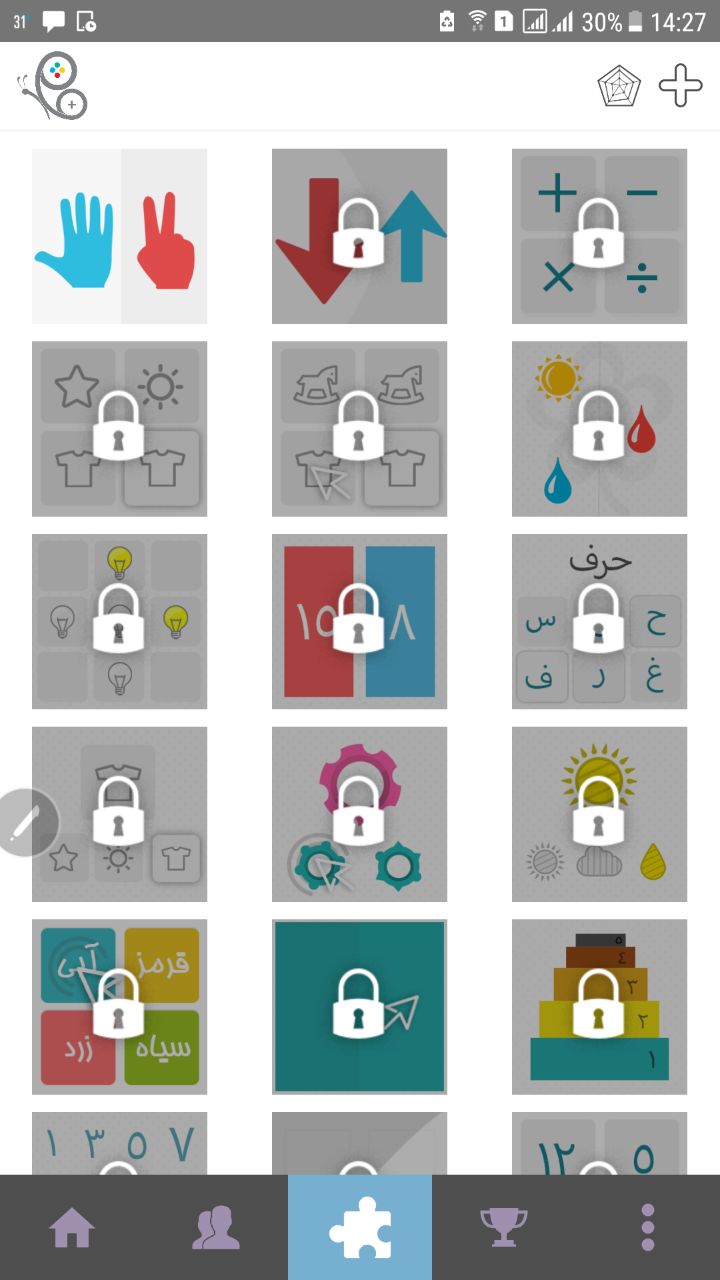Tap the plus icon in top bar
The width and height of the screenshot is (720, 1280).
[x=680, y=87]
